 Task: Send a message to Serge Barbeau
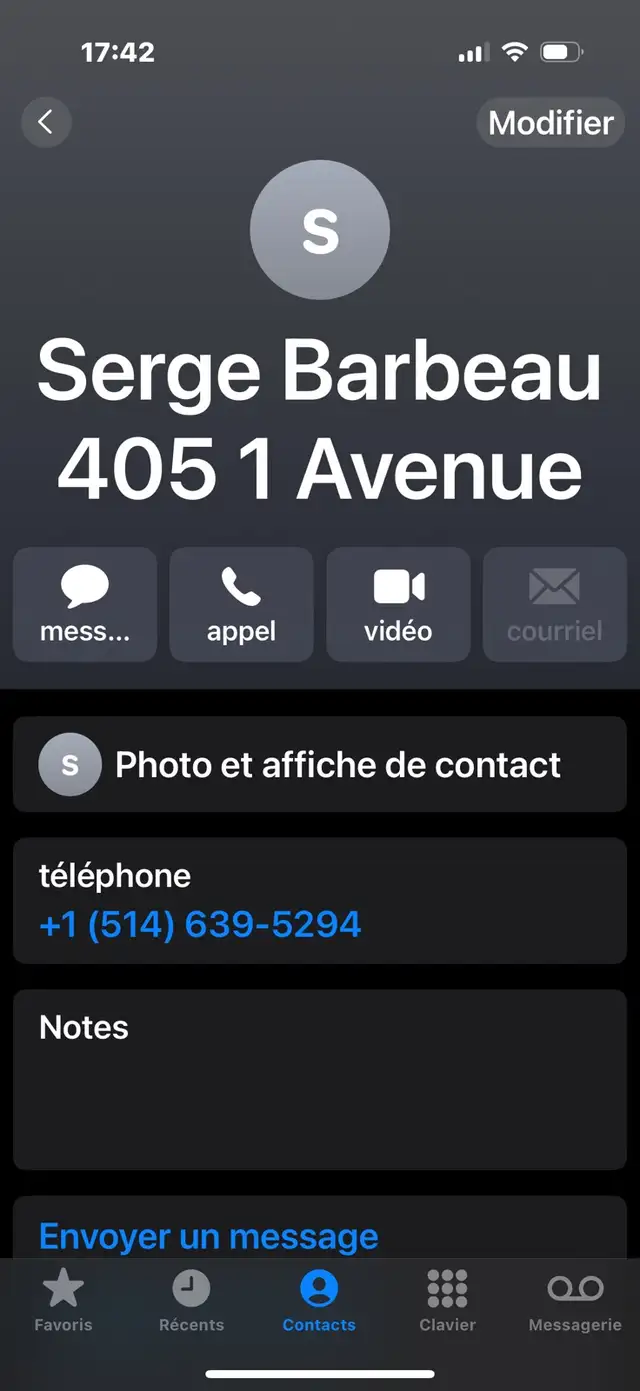tap(85, 604)
